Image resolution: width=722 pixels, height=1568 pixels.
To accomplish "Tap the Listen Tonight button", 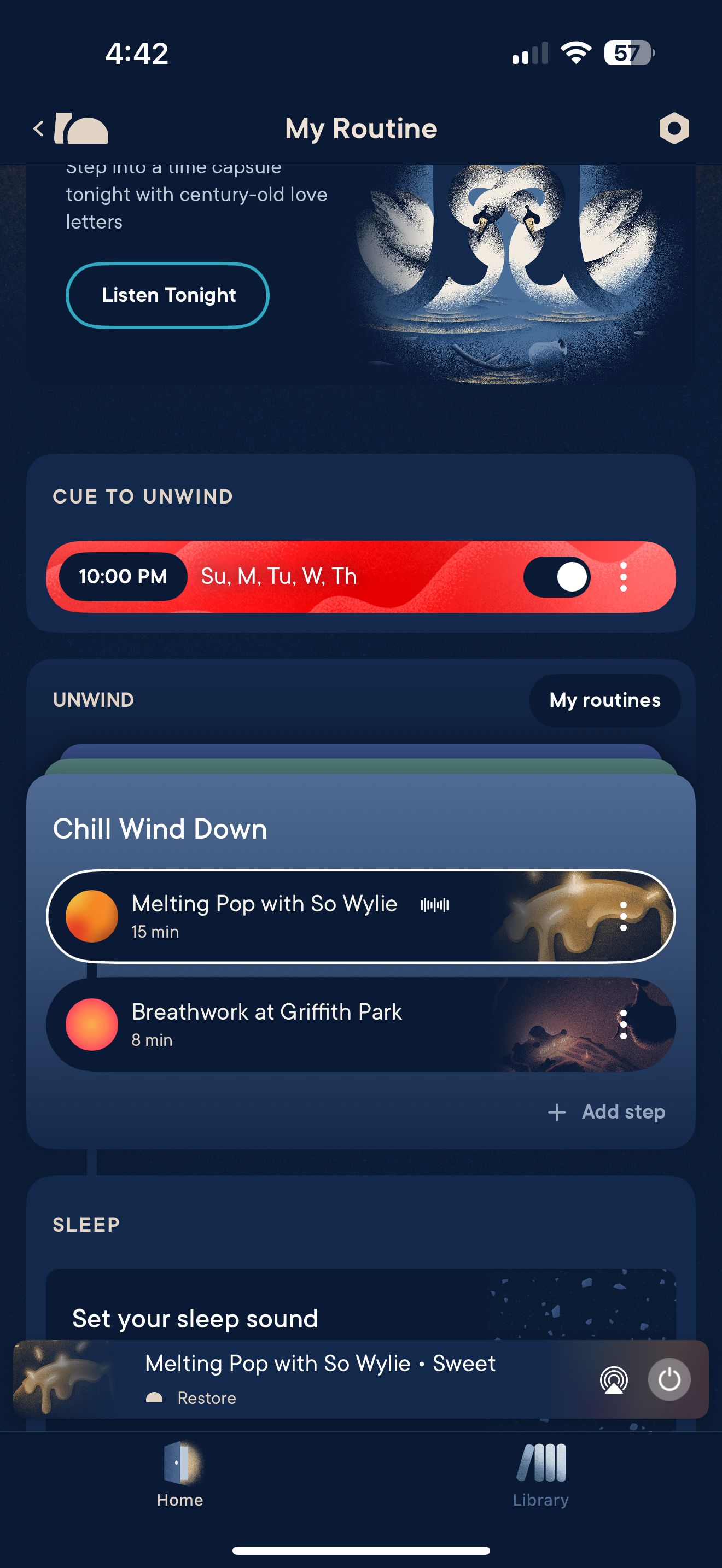I will coord(167,295).
